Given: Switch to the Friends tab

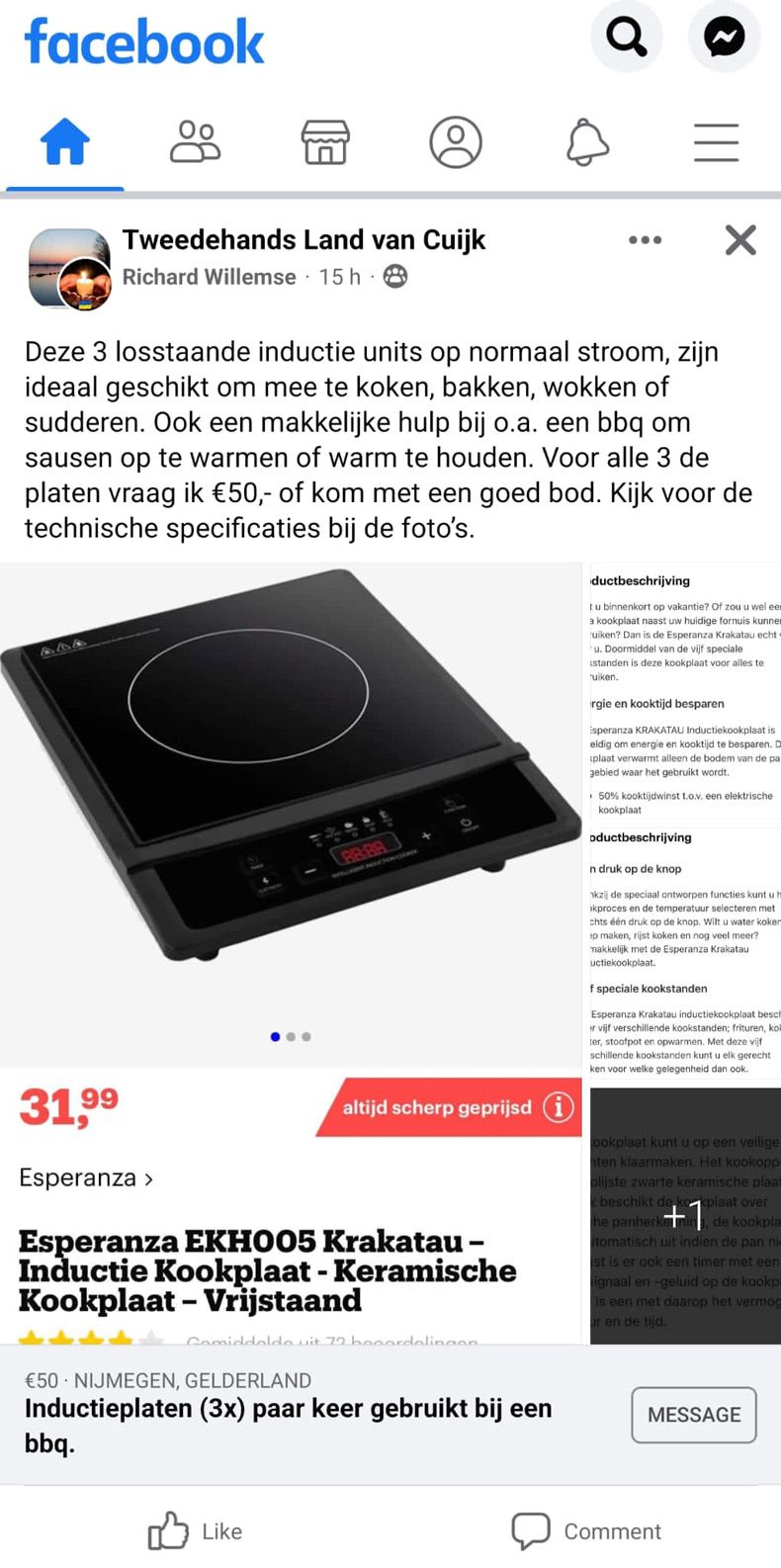Looking at the screenshot, I should pyautogui.click(x=195, y=141).
